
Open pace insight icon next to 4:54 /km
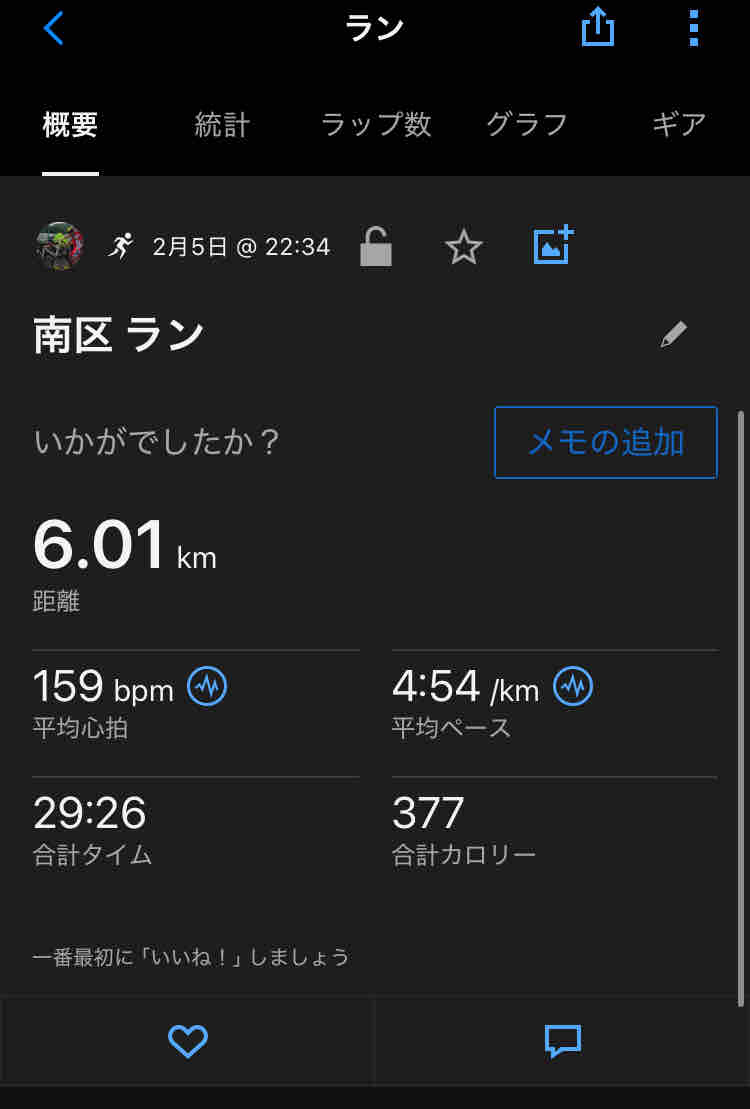[573, 686]
